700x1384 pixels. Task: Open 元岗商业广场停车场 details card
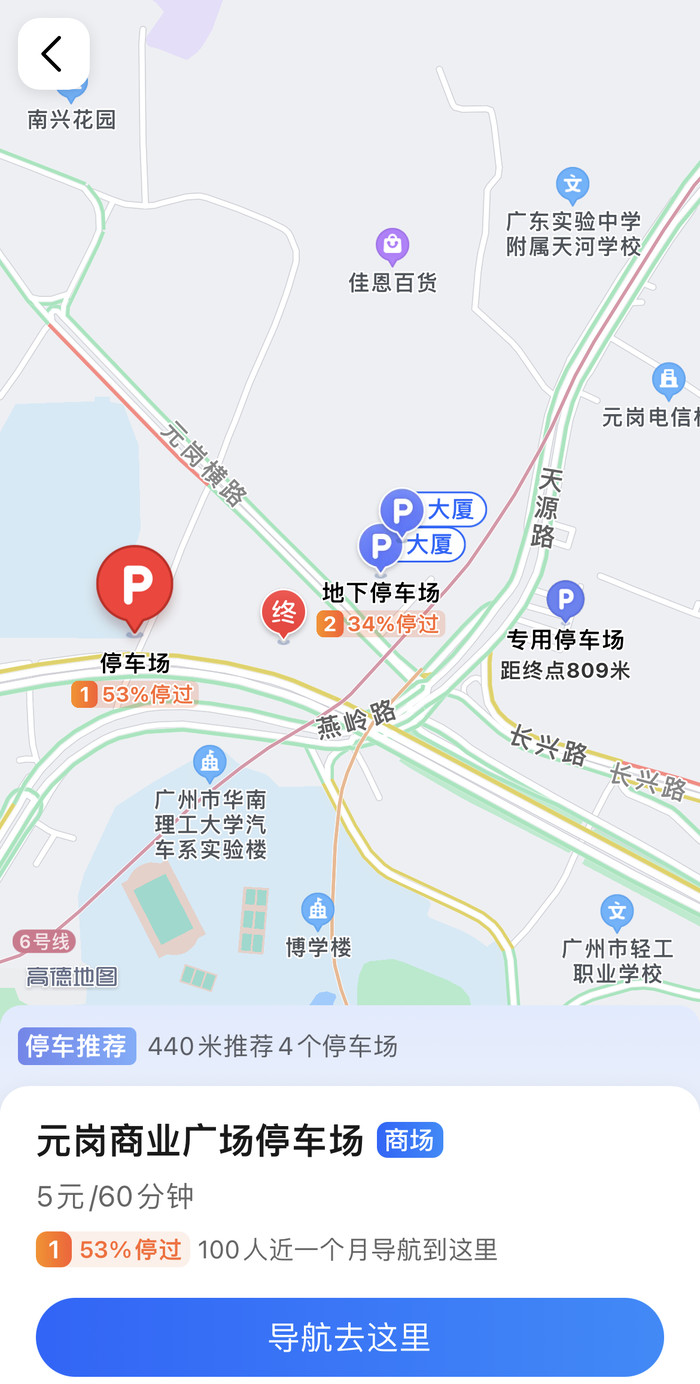pyautogui.click(x=200, y=1141)
